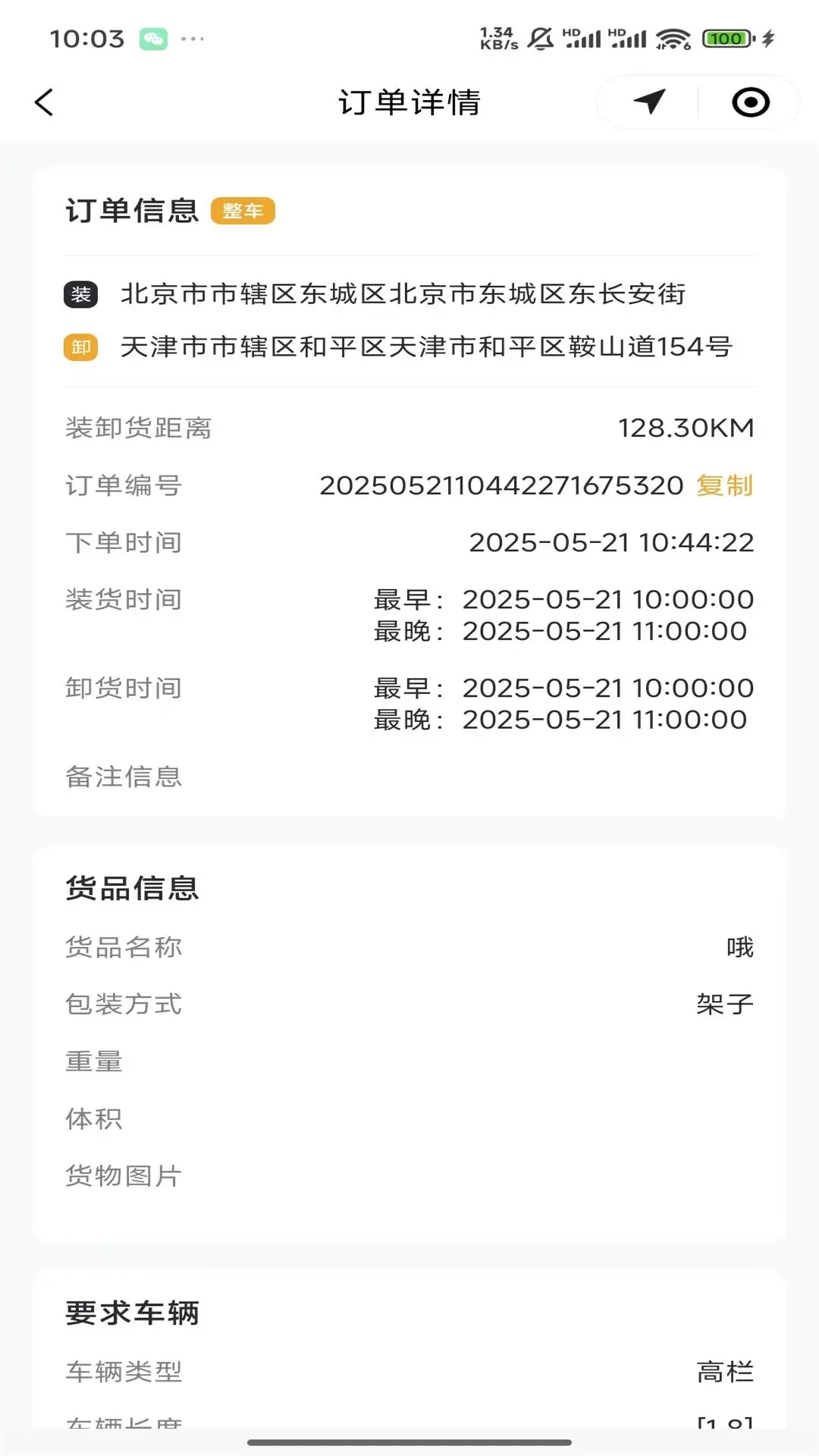Screen dimensions: 819x1456
Task: Click 复制 to copy the order number
Action: (x=725, y=486)
